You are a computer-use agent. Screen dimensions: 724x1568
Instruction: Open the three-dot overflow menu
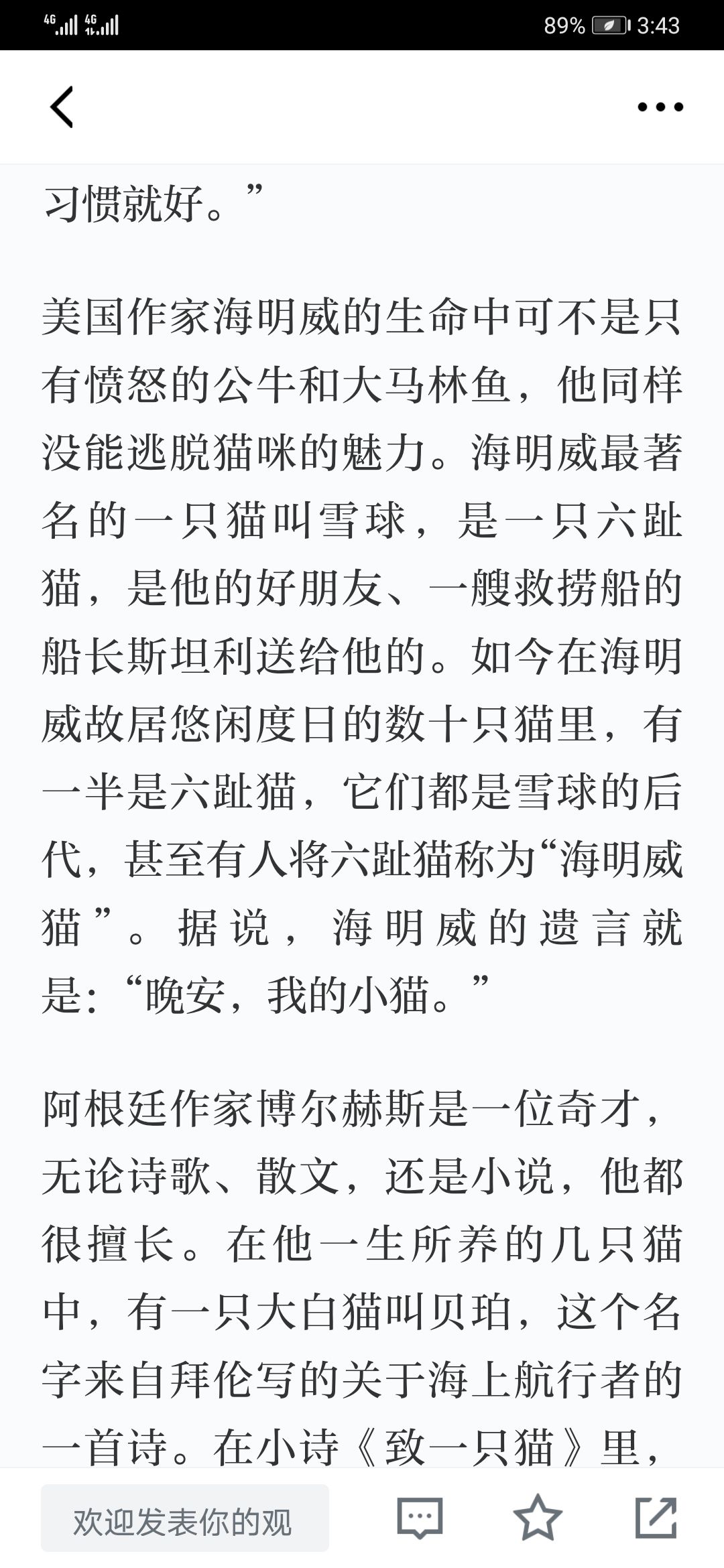point(660,107)
